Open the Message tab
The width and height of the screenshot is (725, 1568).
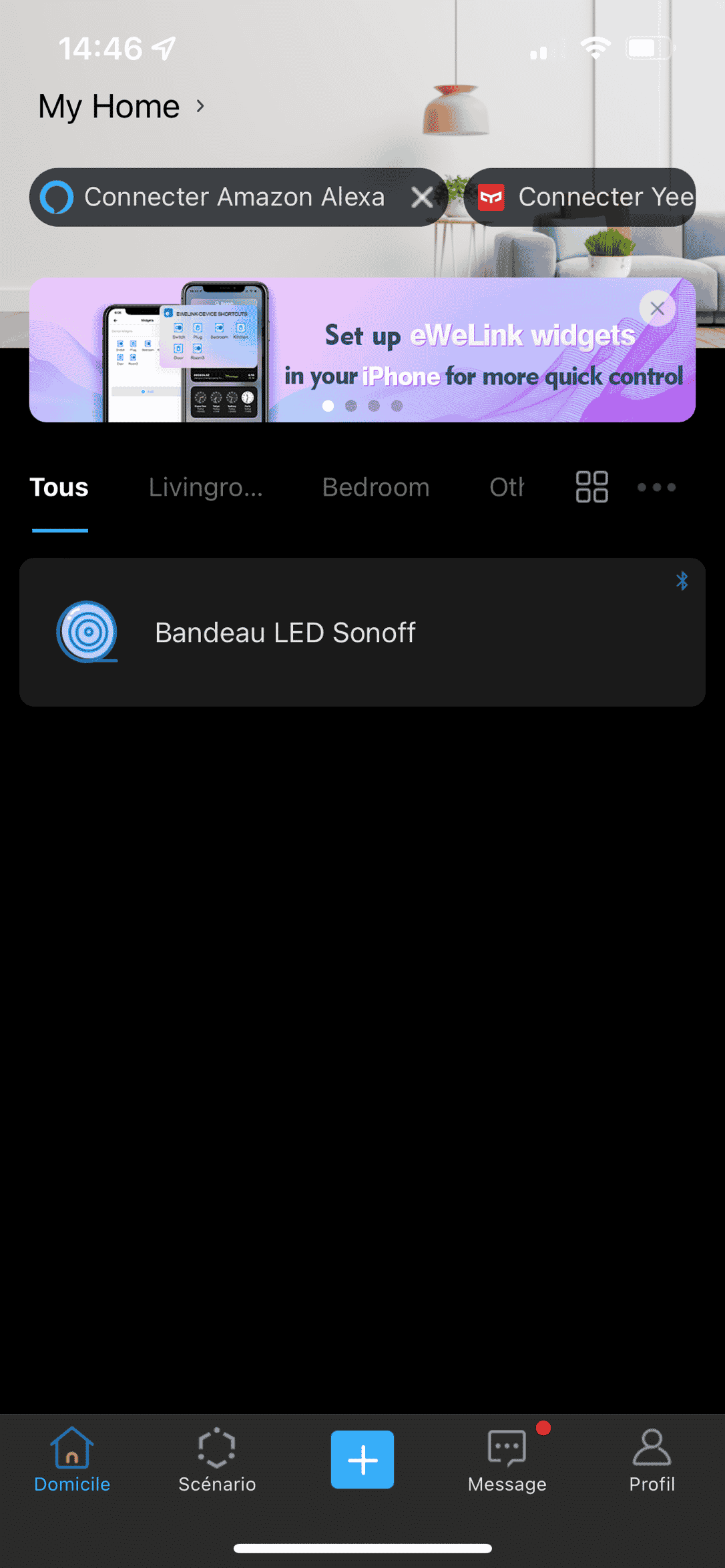pyautogui.click(x=507, y=1461)
